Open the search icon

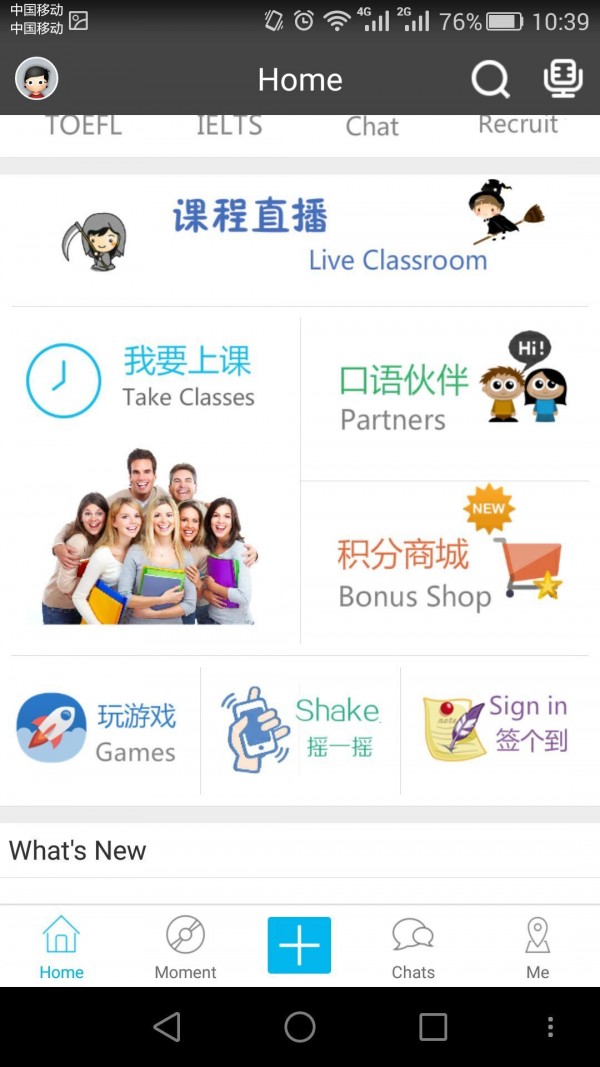tap(490, 80)
